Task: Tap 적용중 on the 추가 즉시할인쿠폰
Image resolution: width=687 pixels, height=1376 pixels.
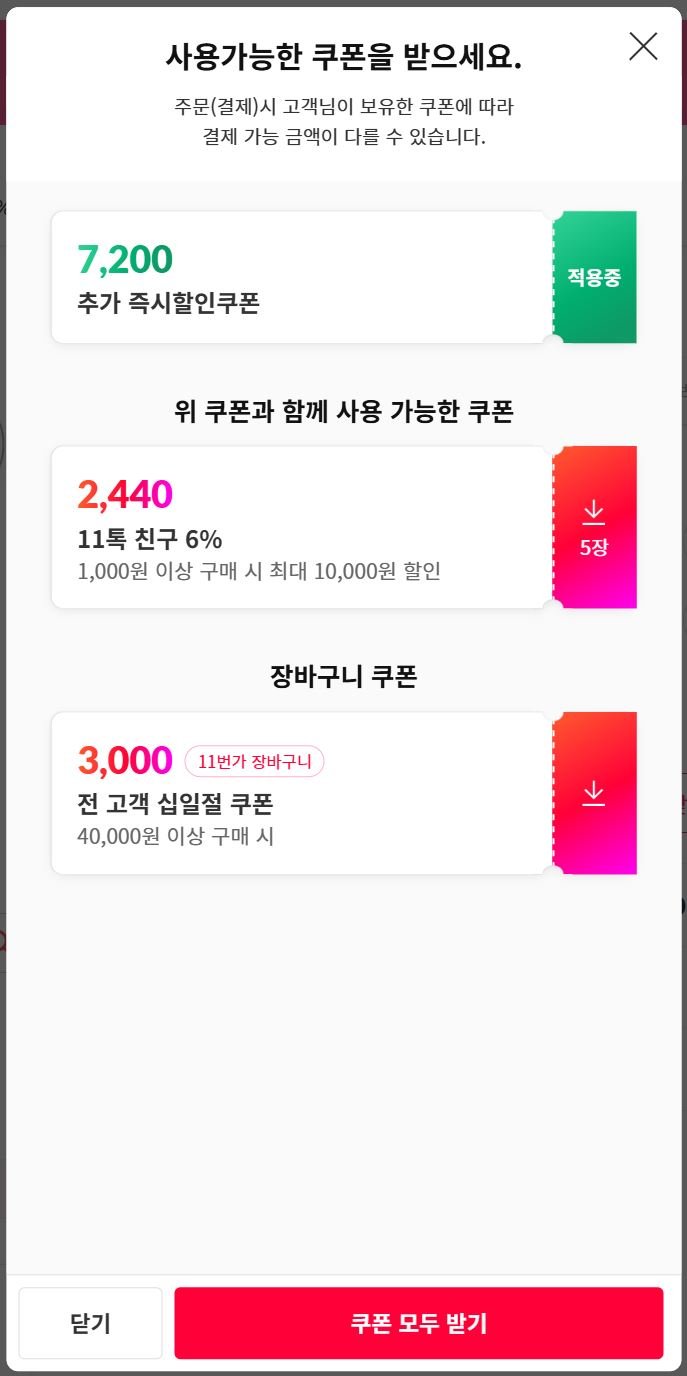Action: tap(594, 277)
